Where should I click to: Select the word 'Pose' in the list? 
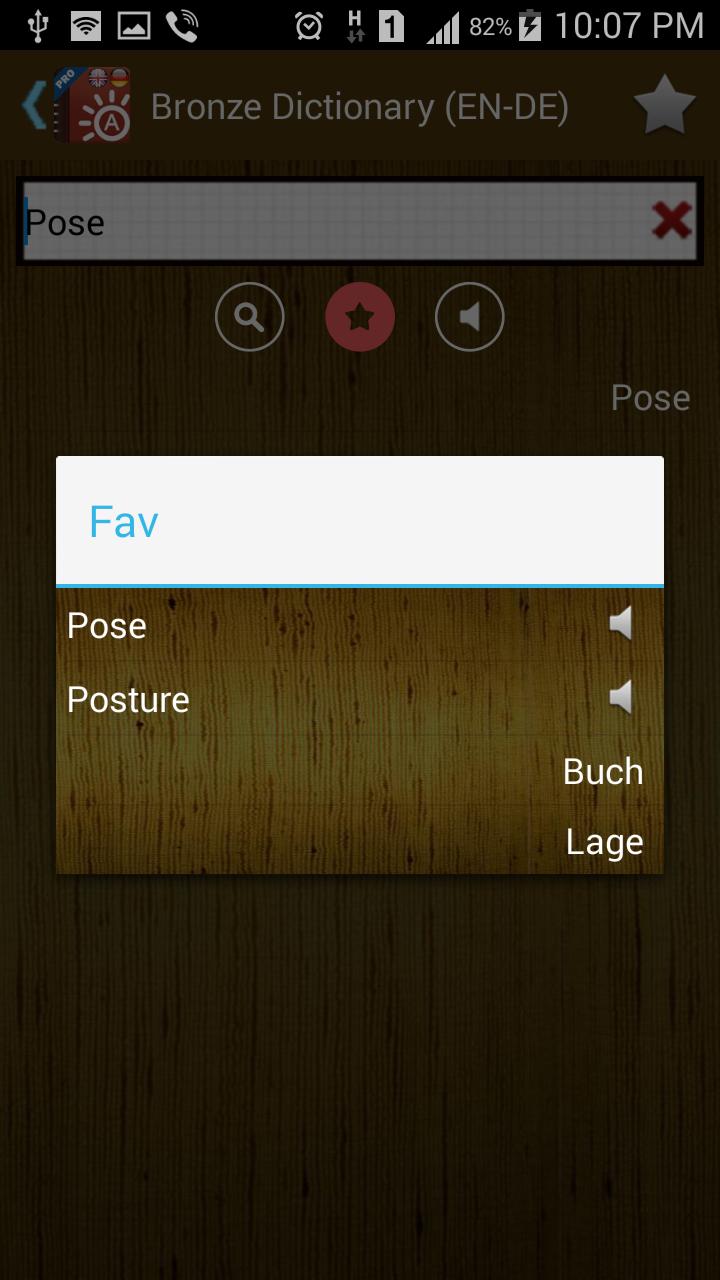105,624
